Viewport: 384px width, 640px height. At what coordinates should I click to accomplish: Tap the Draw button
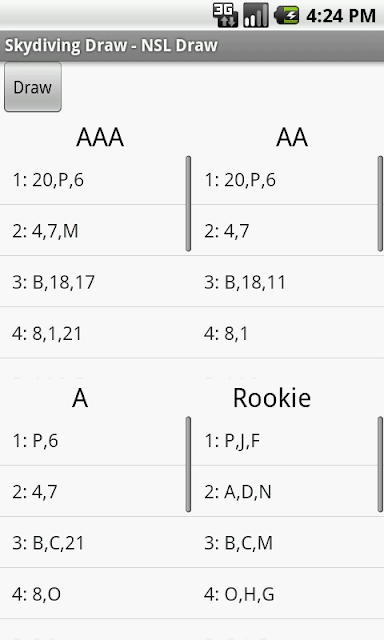33,87
